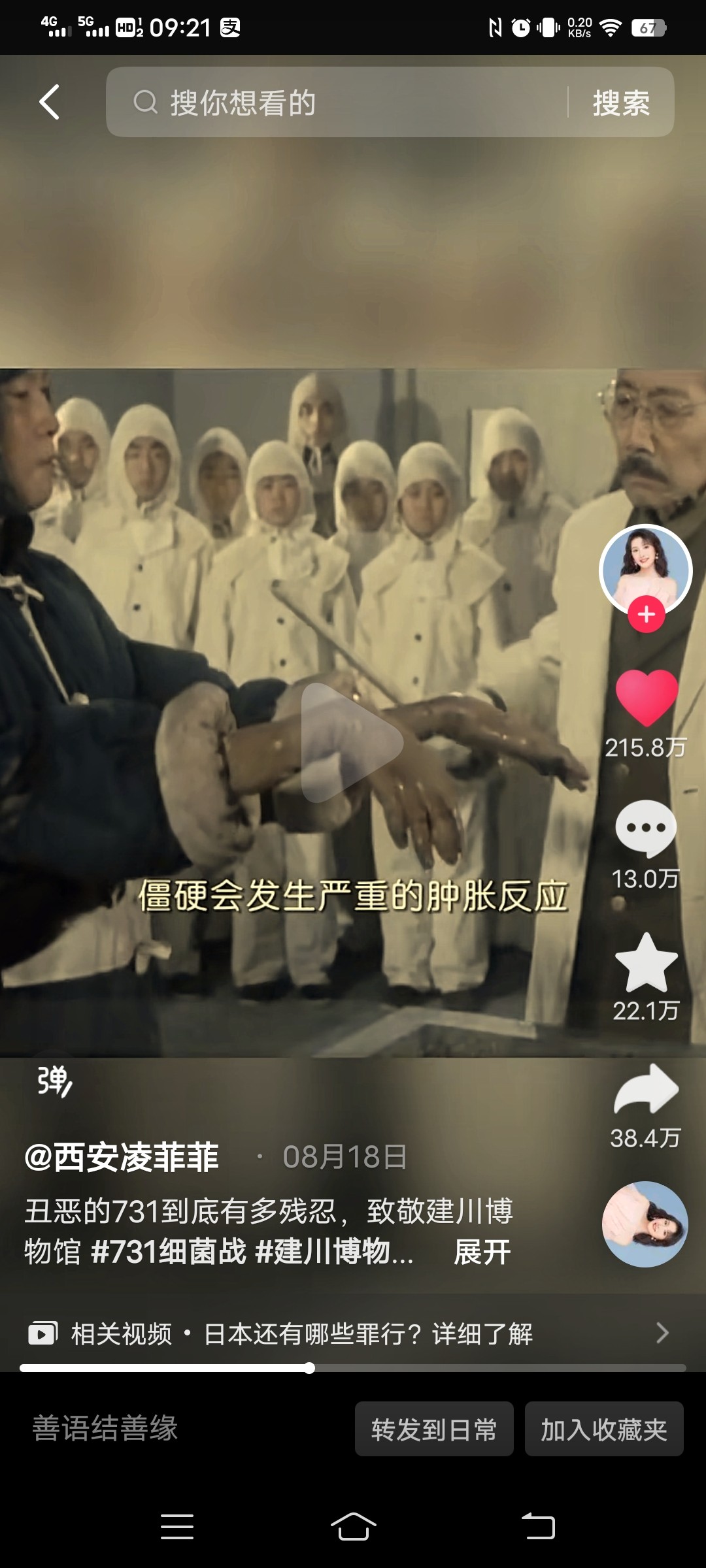This screenshot has height=1568, width=706.
Task: Share the video via the arrow icon
Action: [646, 1090]
